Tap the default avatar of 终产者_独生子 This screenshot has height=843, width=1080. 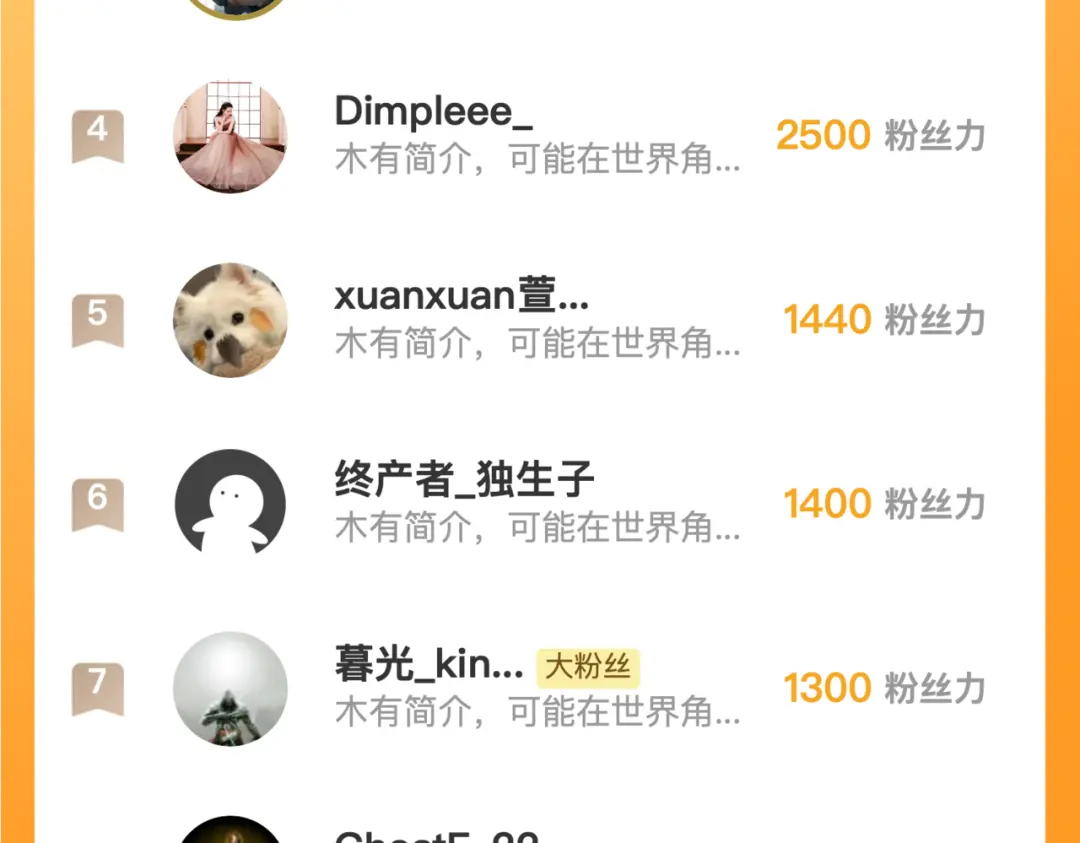pos(230,504)
